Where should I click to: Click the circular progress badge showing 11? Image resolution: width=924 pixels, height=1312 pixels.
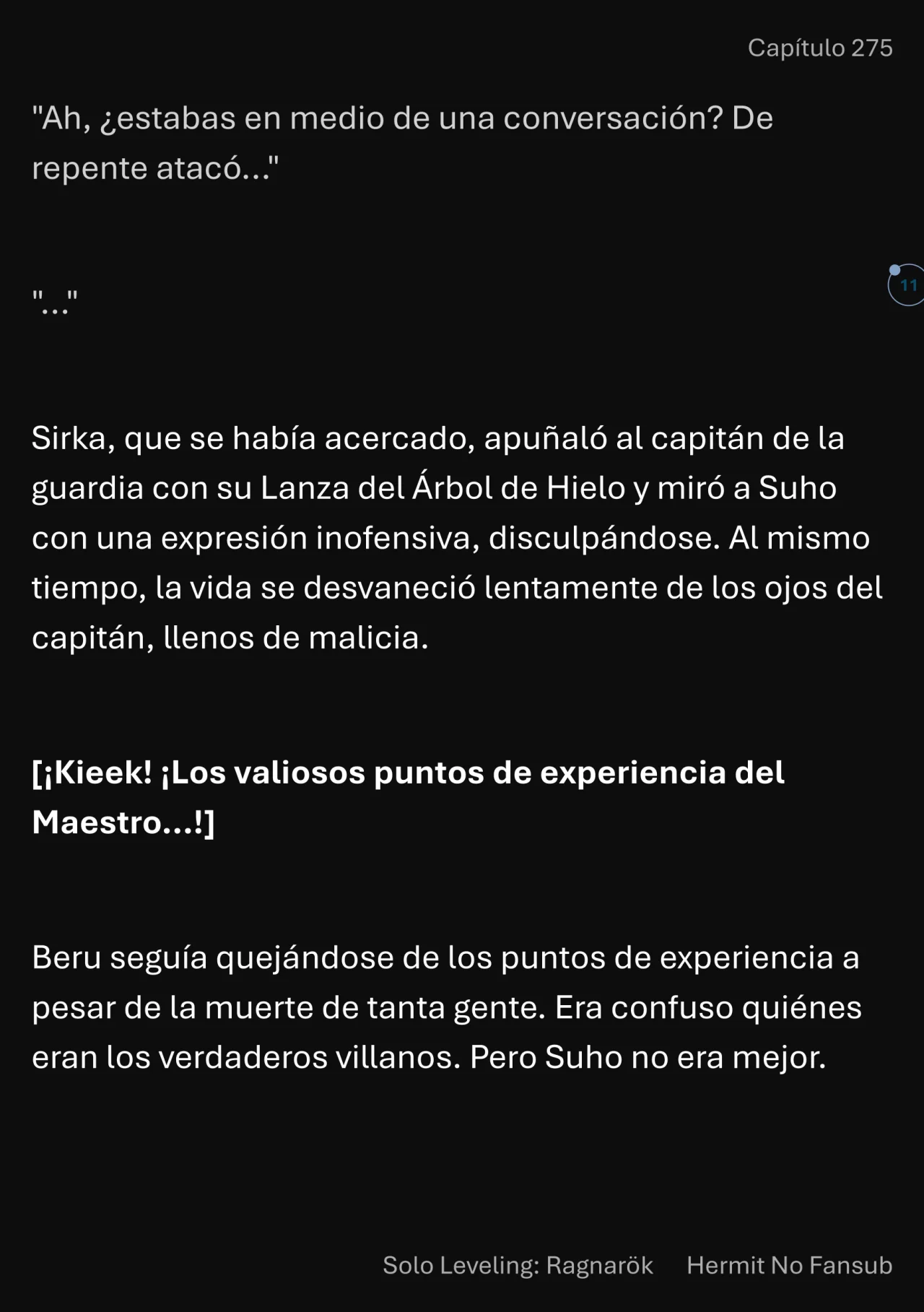[x=905, y=285]
